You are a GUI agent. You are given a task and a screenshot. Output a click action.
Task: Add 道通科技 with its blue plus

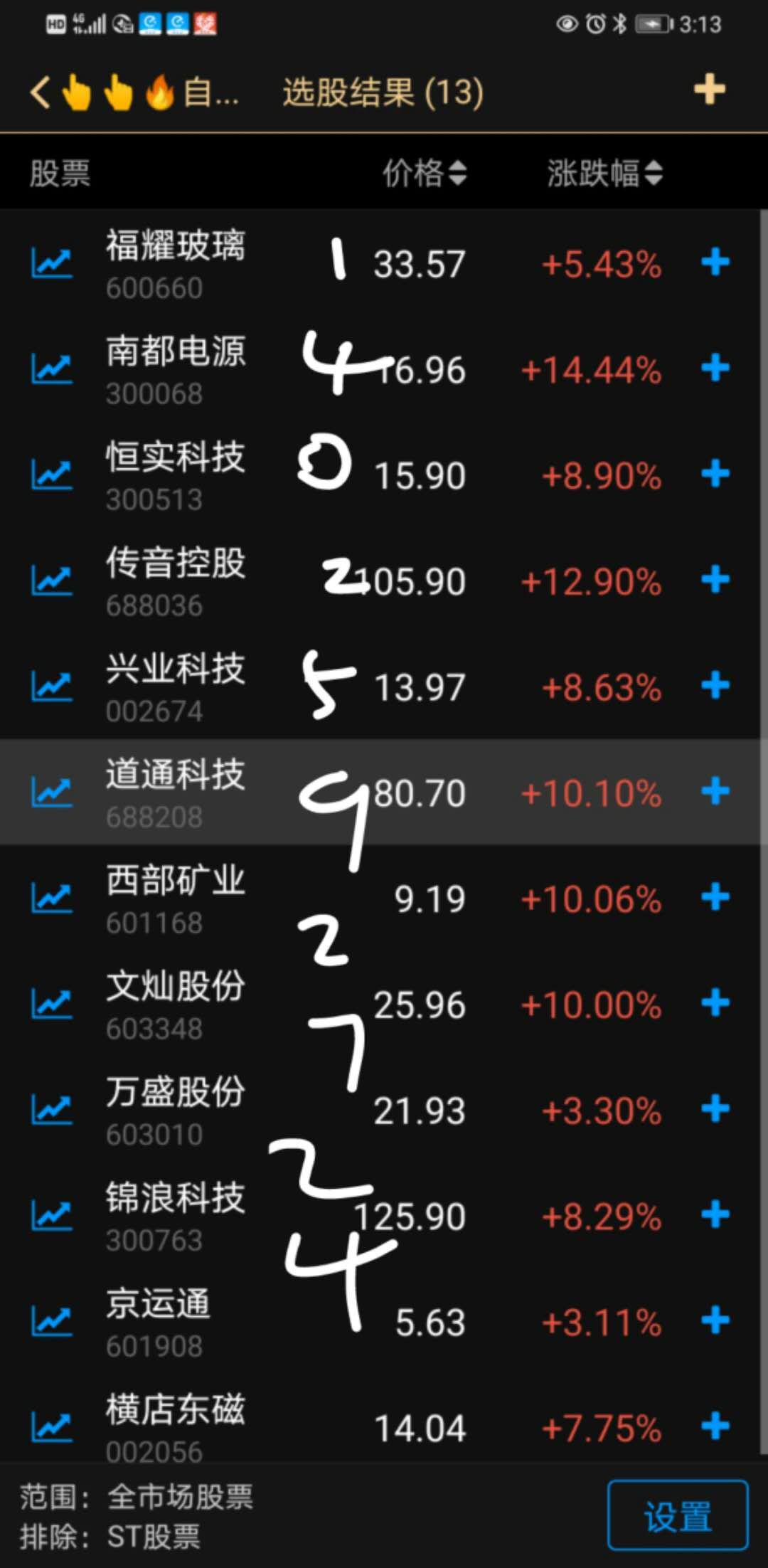(x=715, y=791)
